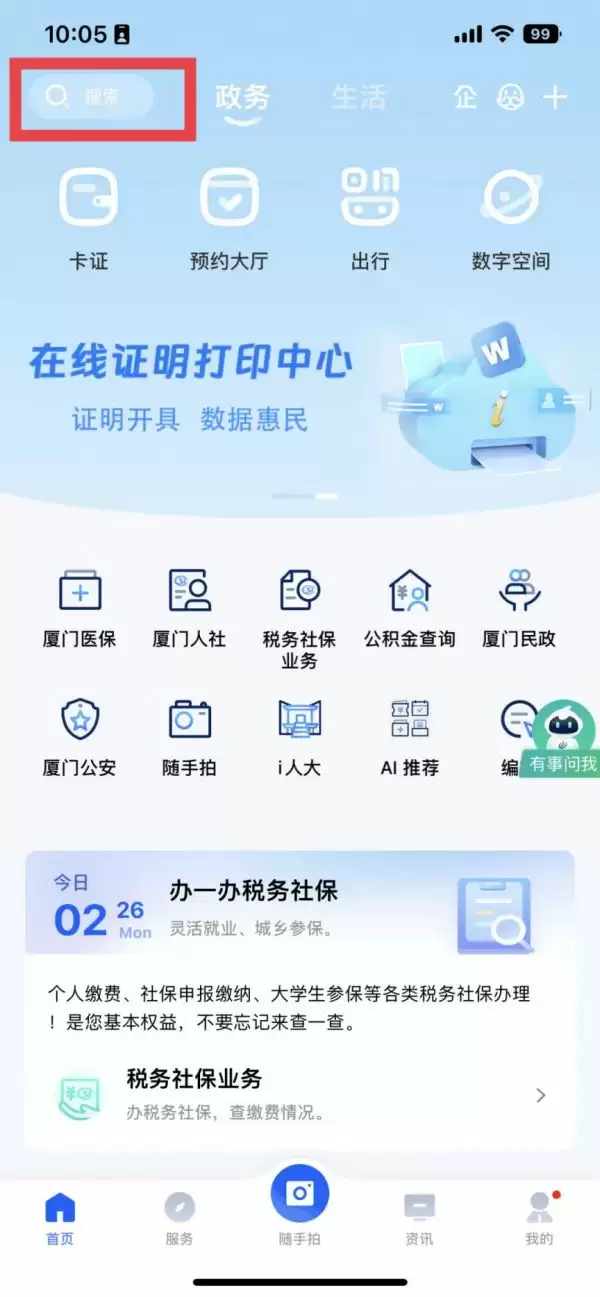Switch to the 生活 tab

coord(359,97)
